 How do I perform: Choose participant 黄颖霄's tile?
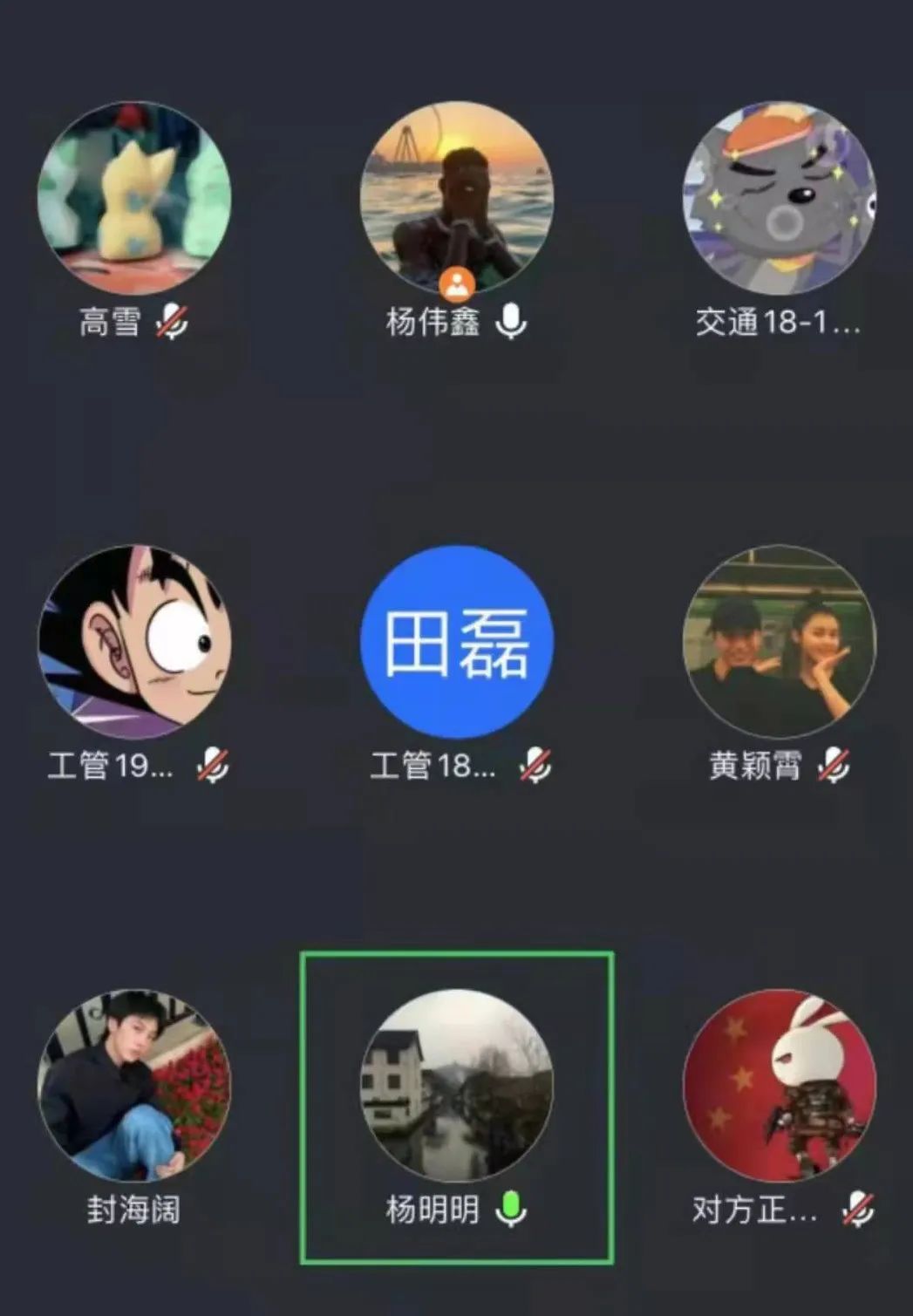coord(779,642)
